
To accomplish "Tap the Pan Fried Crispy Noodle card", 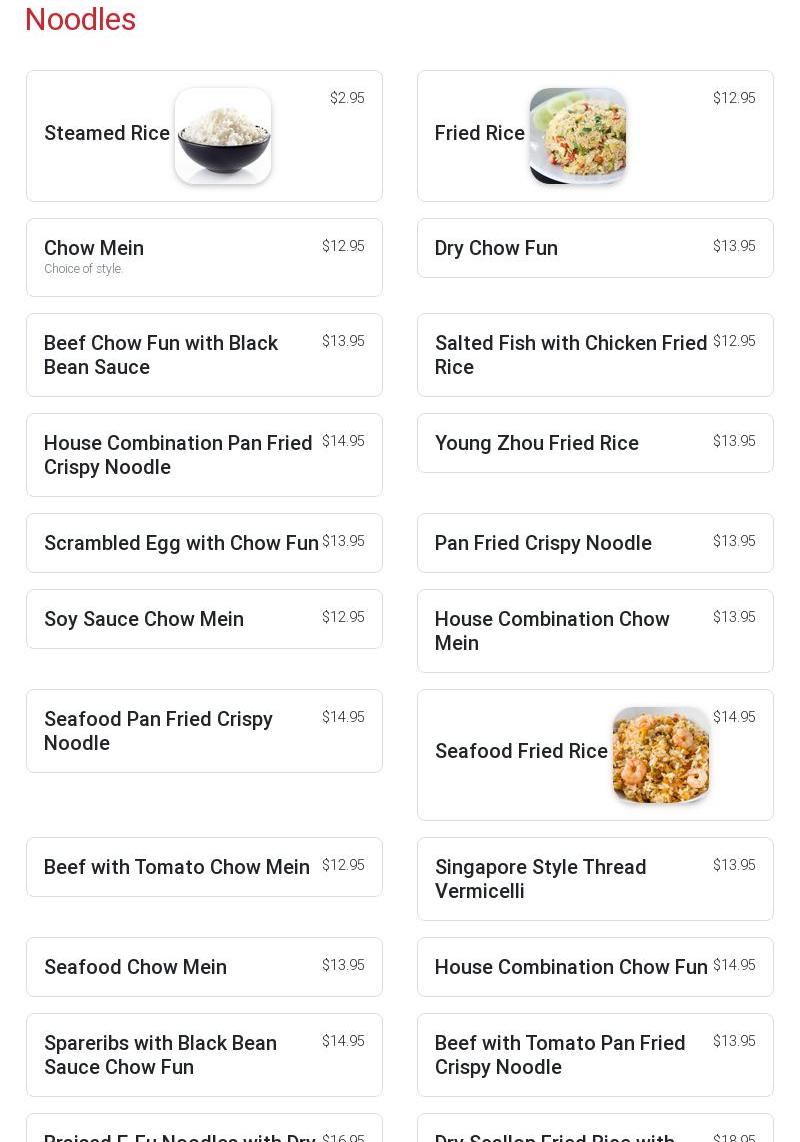I will 595,543.
